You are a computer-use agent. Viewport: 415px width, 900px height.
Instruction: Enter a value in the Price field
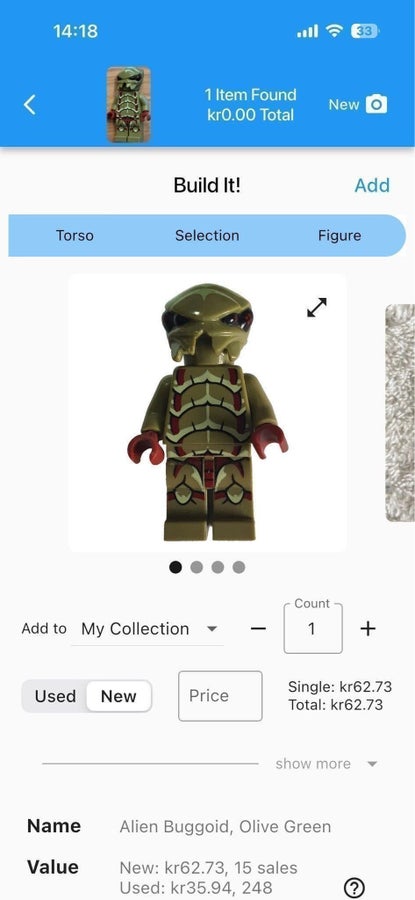(x=220, y=696)
